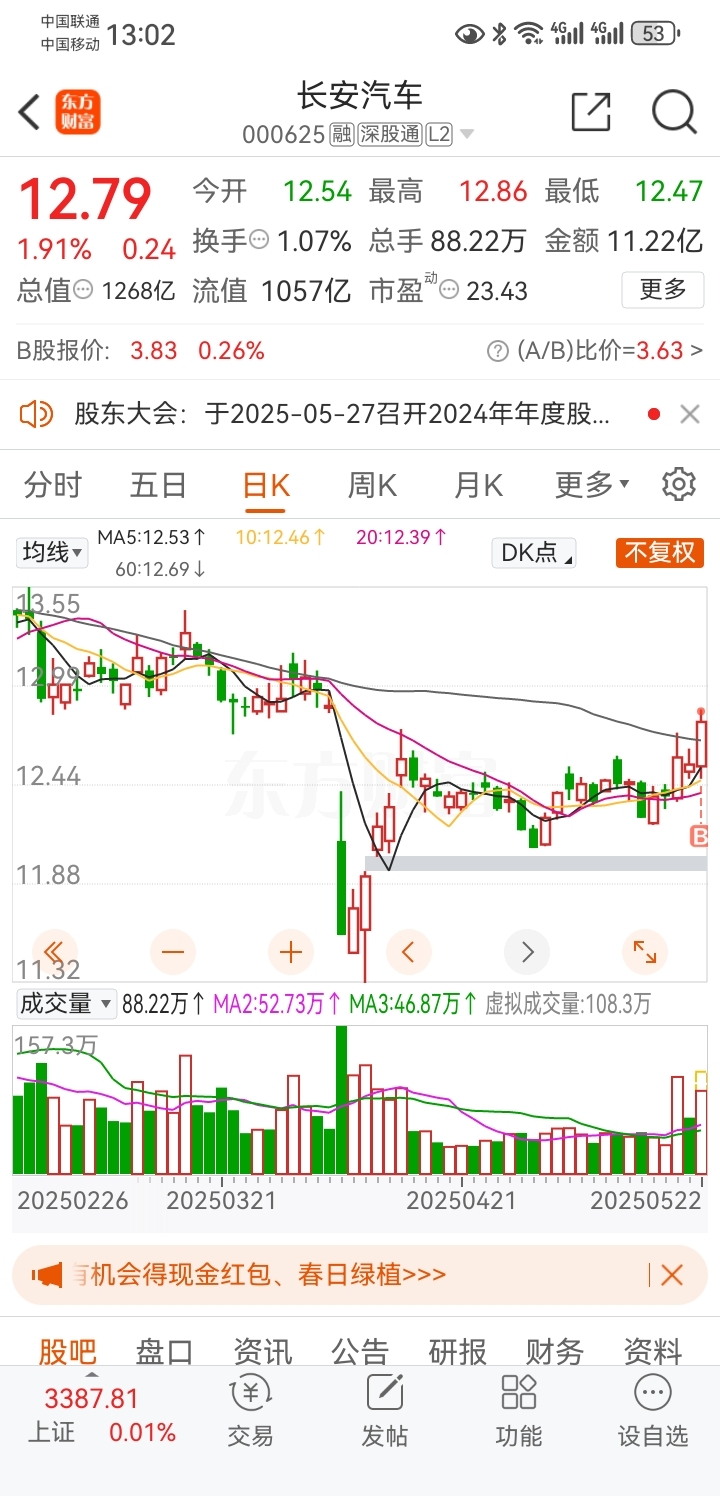The width and height of the screenshot is (720, 1496).
Task: Open the stock search magnifier
Action: coord(674,112)
